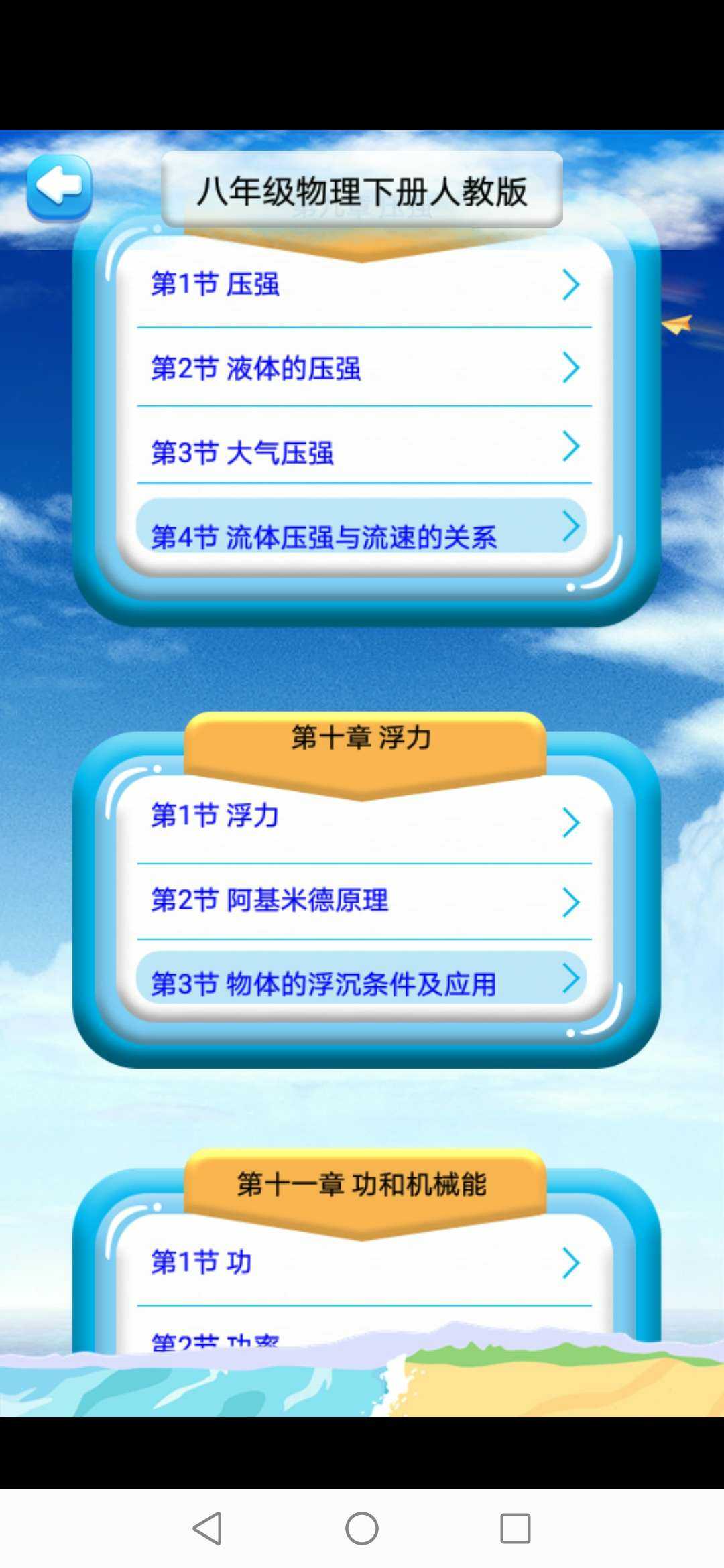
Task: Open 第3节 物体的浮沉条件及应用
Action: 362,980
